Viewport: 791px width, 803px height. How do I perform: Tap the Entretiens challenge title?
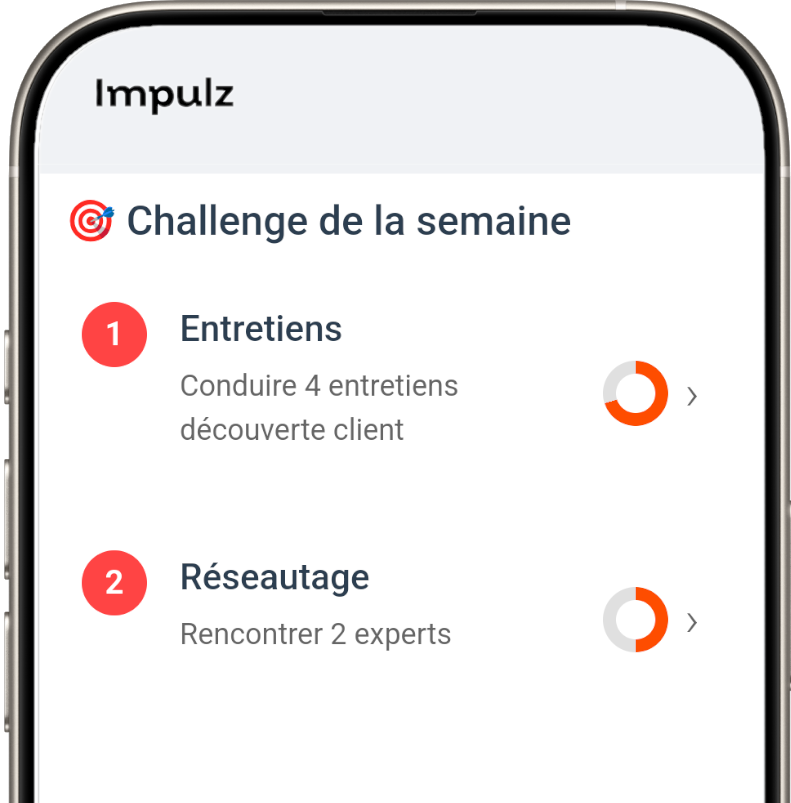[260, 328]
